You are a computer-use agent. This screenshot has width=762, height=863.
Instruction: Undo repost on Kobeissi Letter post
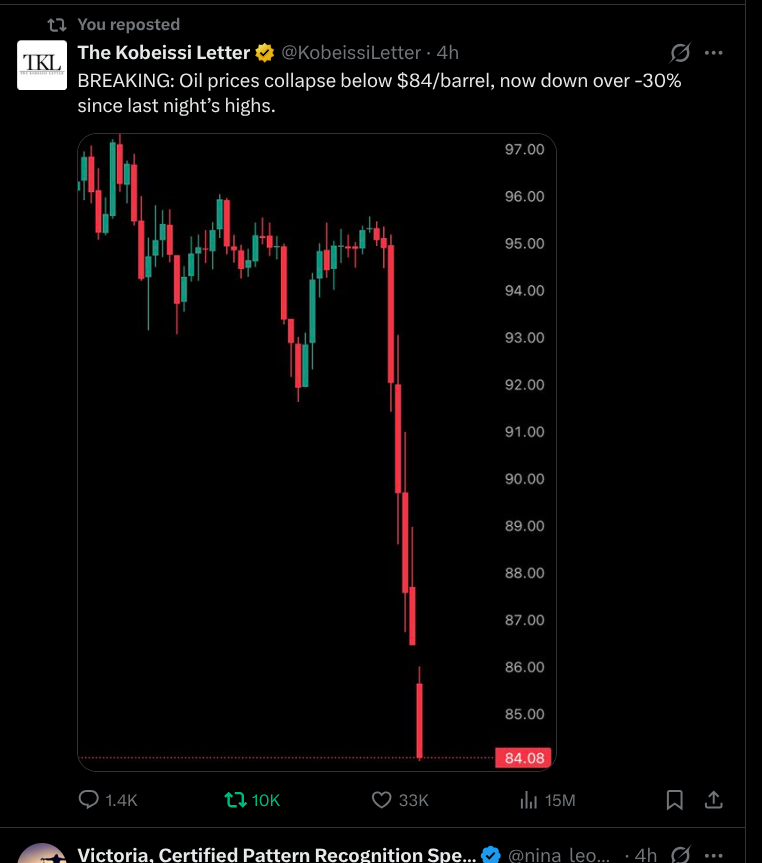coord(236,800)
